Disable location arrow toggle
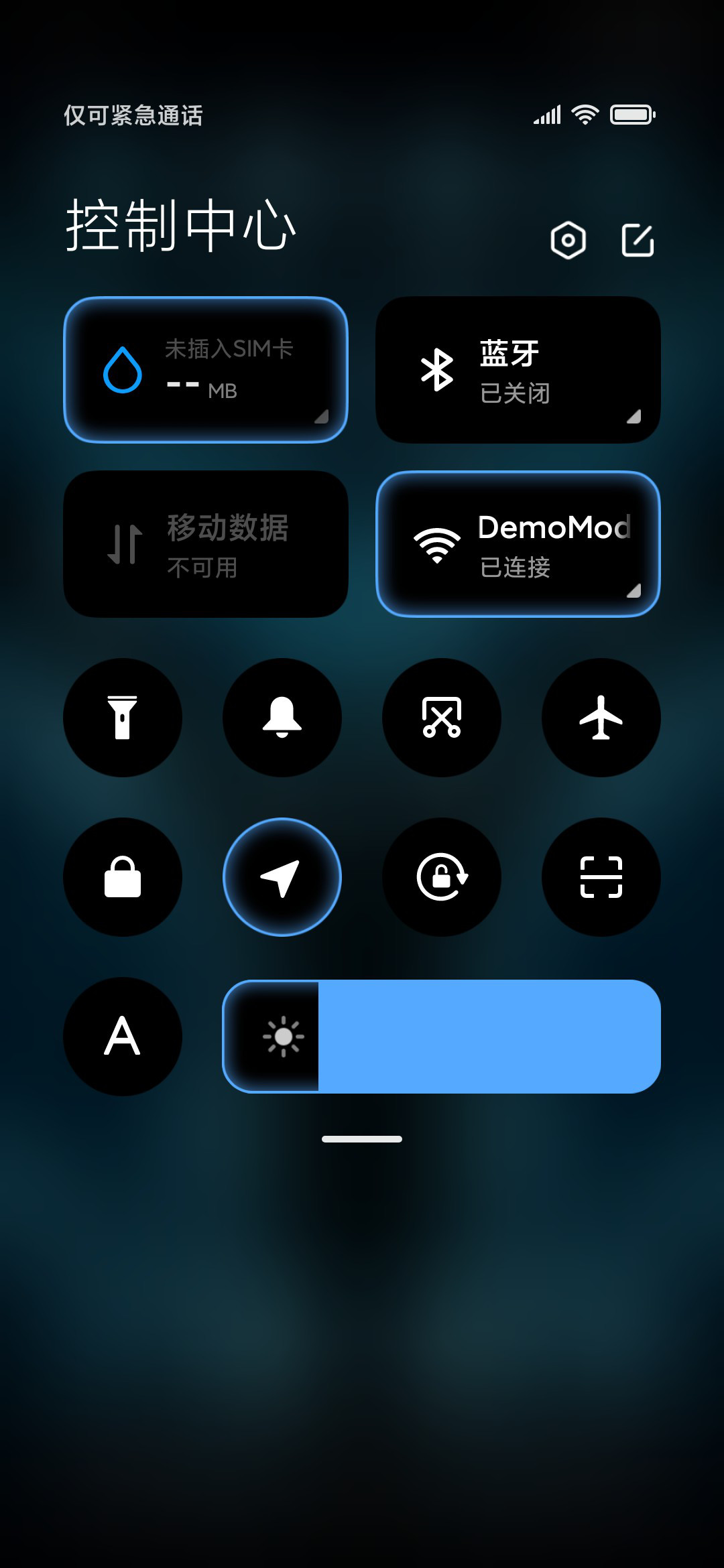 (282, 877)
